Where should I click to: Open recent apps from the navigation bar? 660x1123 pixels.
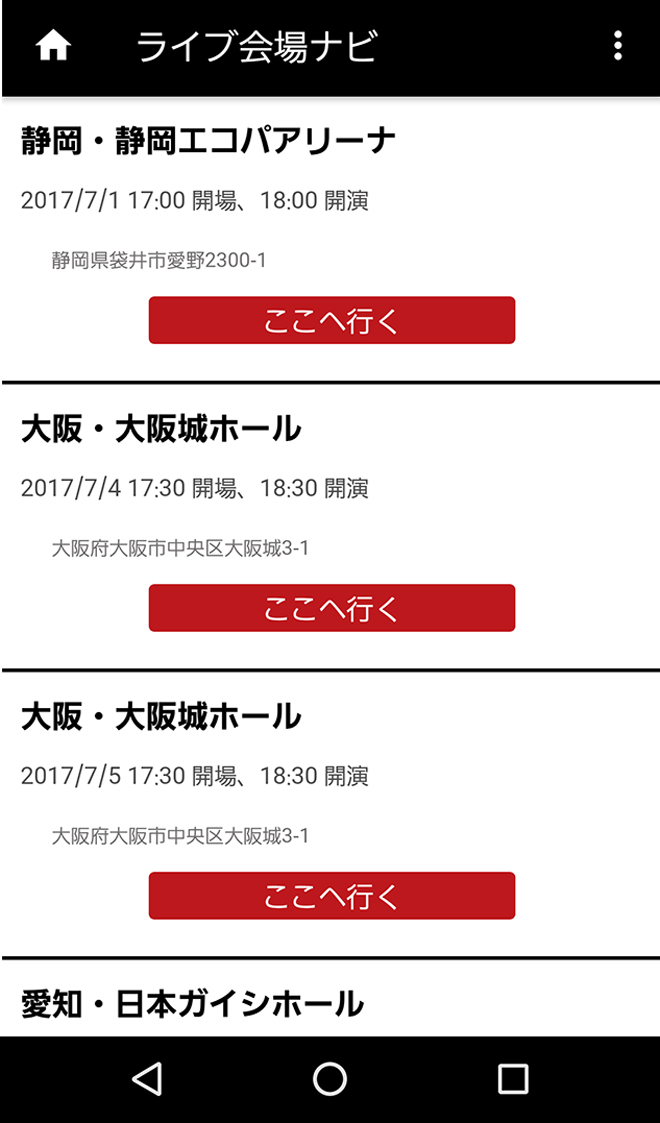(x=513, y=1079)
